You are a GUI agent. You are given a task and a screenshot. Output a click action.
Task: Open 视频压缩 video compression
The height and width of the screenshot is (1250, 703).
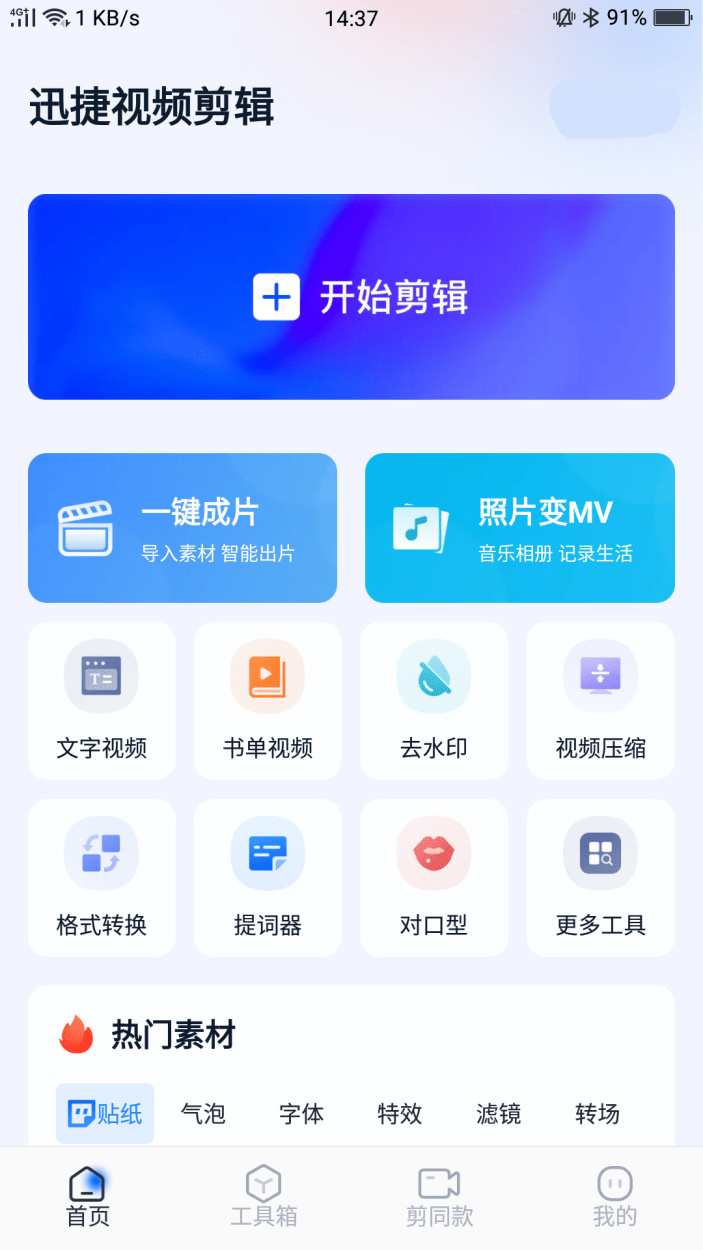click(x=600, y=701)
